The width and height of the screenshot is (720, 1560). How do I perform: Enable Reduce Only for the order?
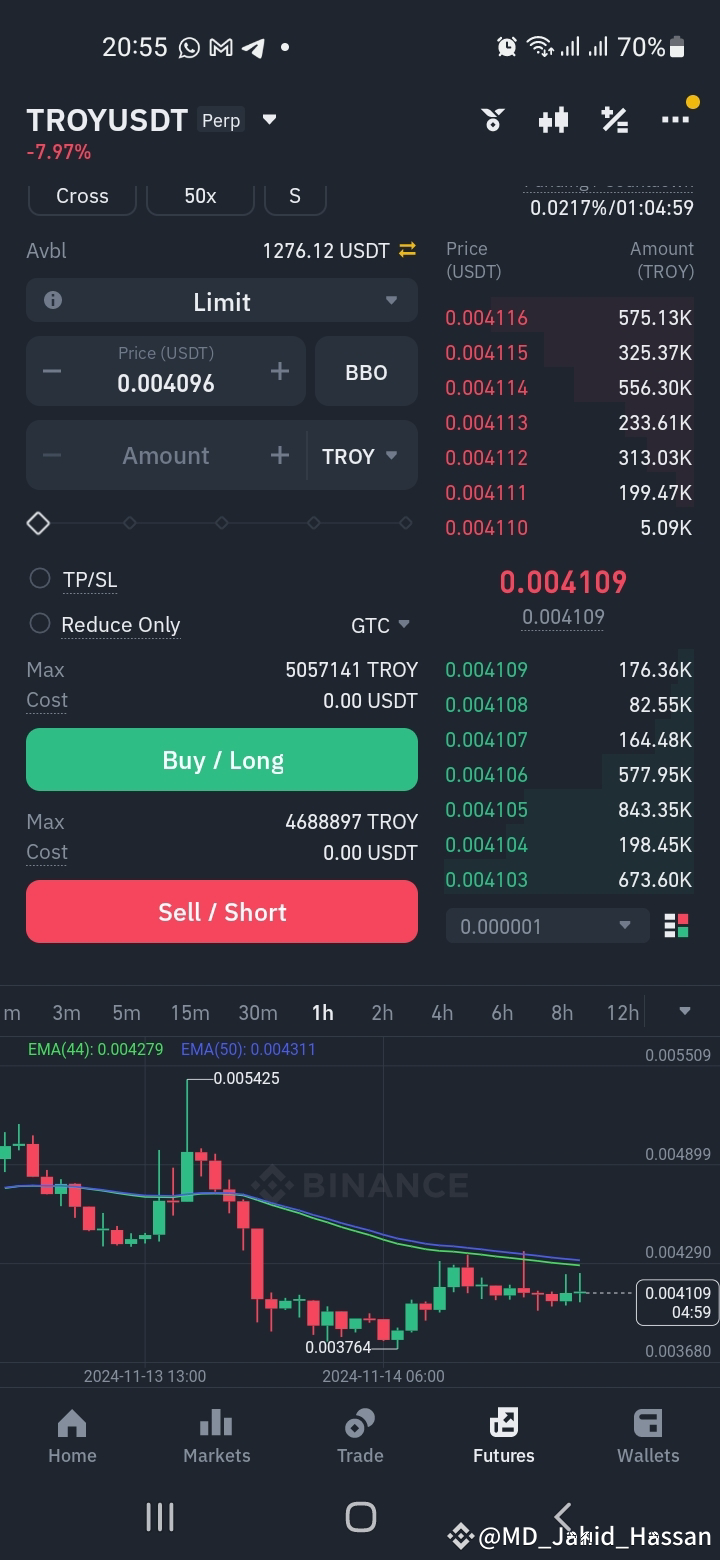point(40,624)
